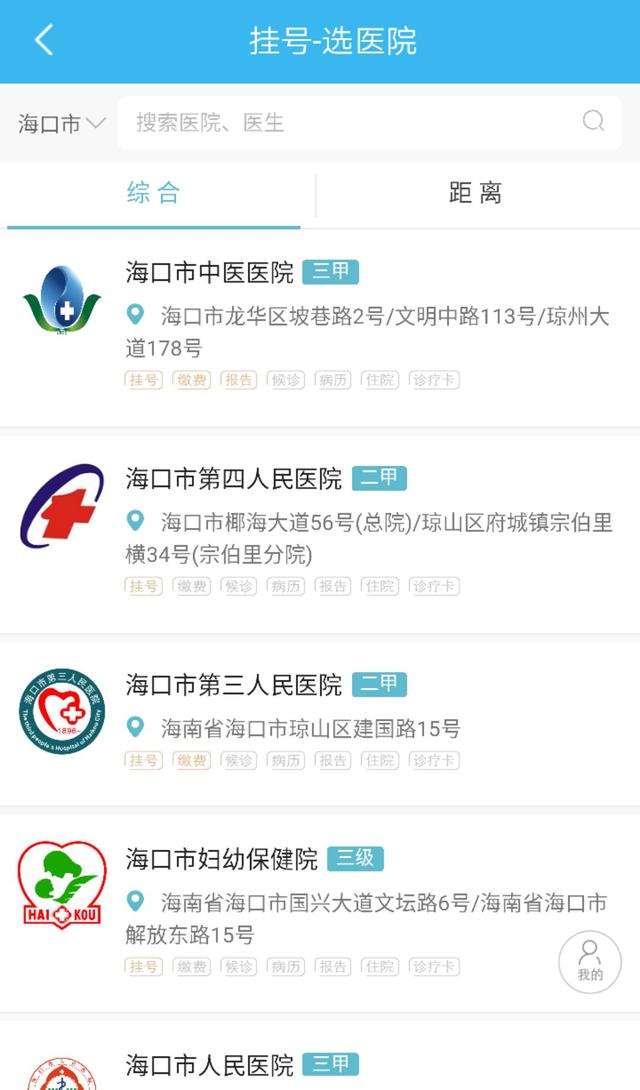Open the 海口市 city dropdown
The height and width of the screenshot is (1090, 640).
tap(62, 124)
